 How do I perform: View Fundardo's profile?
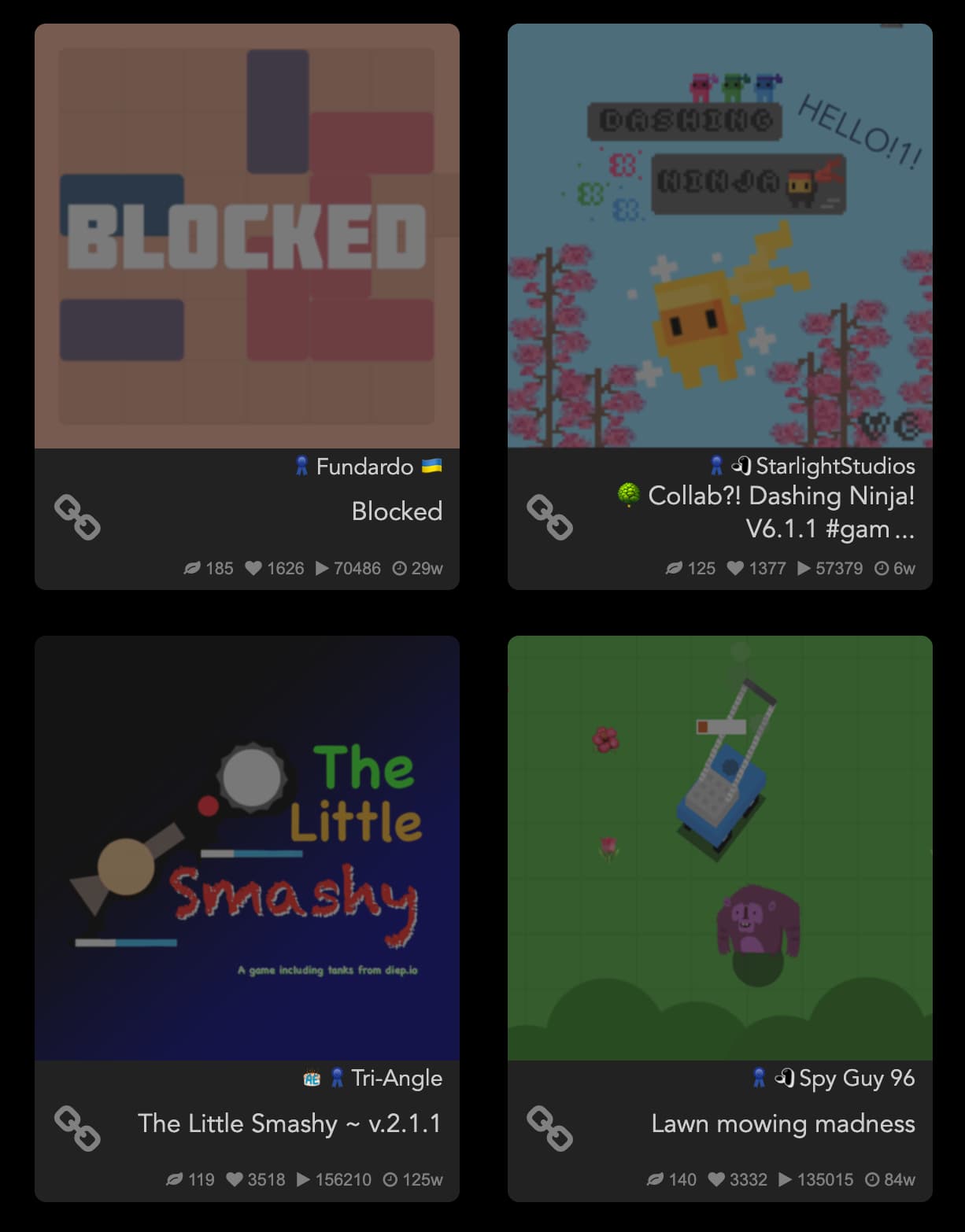pos(364,467)
